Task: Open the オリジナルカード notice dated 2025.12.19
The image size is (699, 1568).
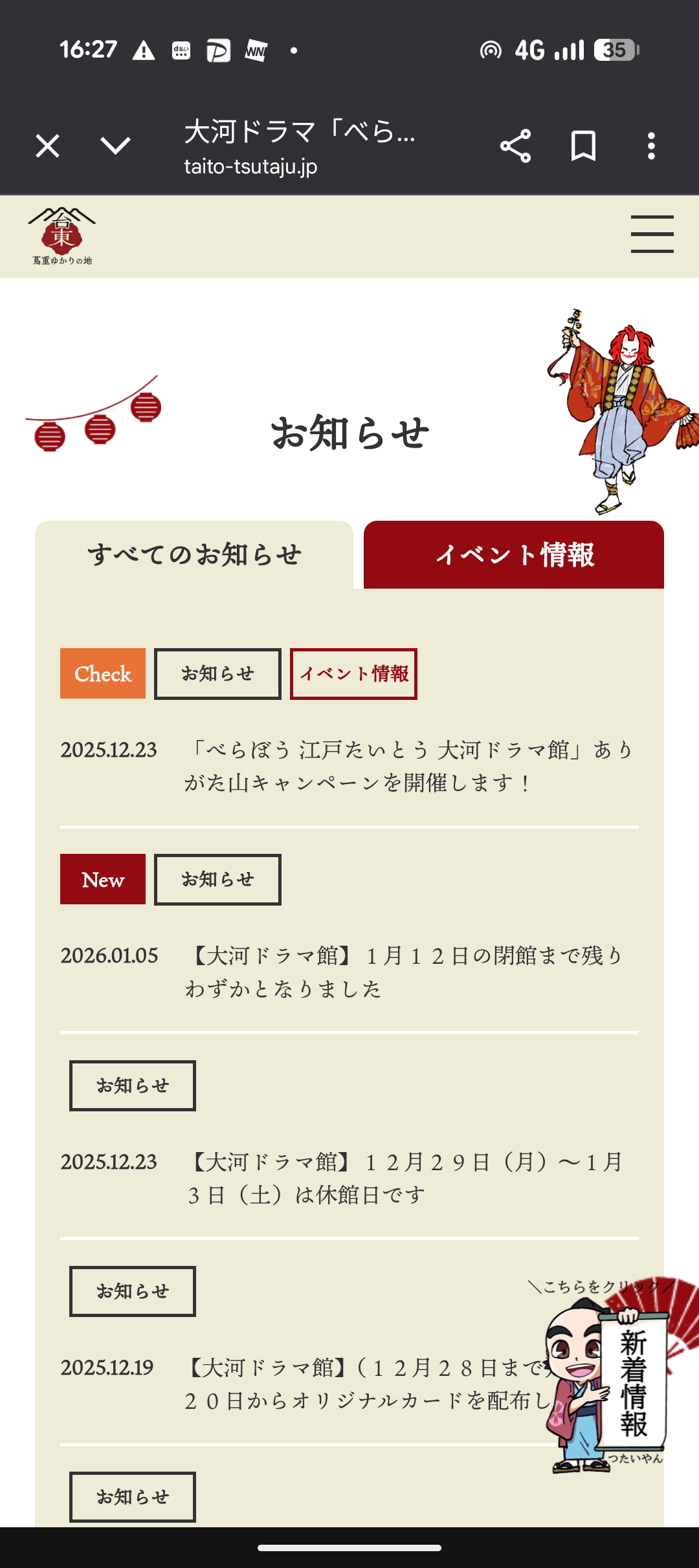Action: tap(362, 1384)
